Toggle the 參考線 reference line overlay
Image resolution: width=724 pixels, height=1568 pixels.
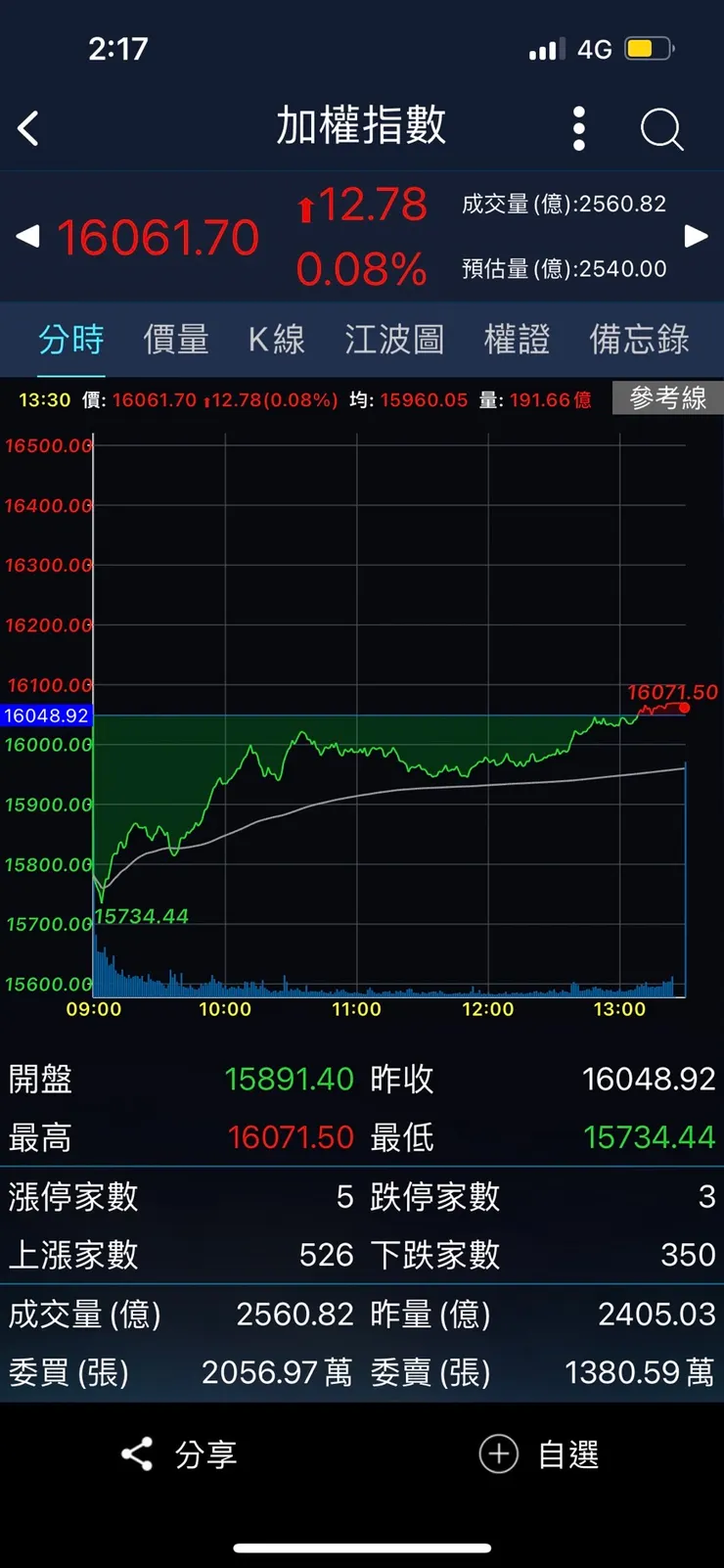[667, 398]
